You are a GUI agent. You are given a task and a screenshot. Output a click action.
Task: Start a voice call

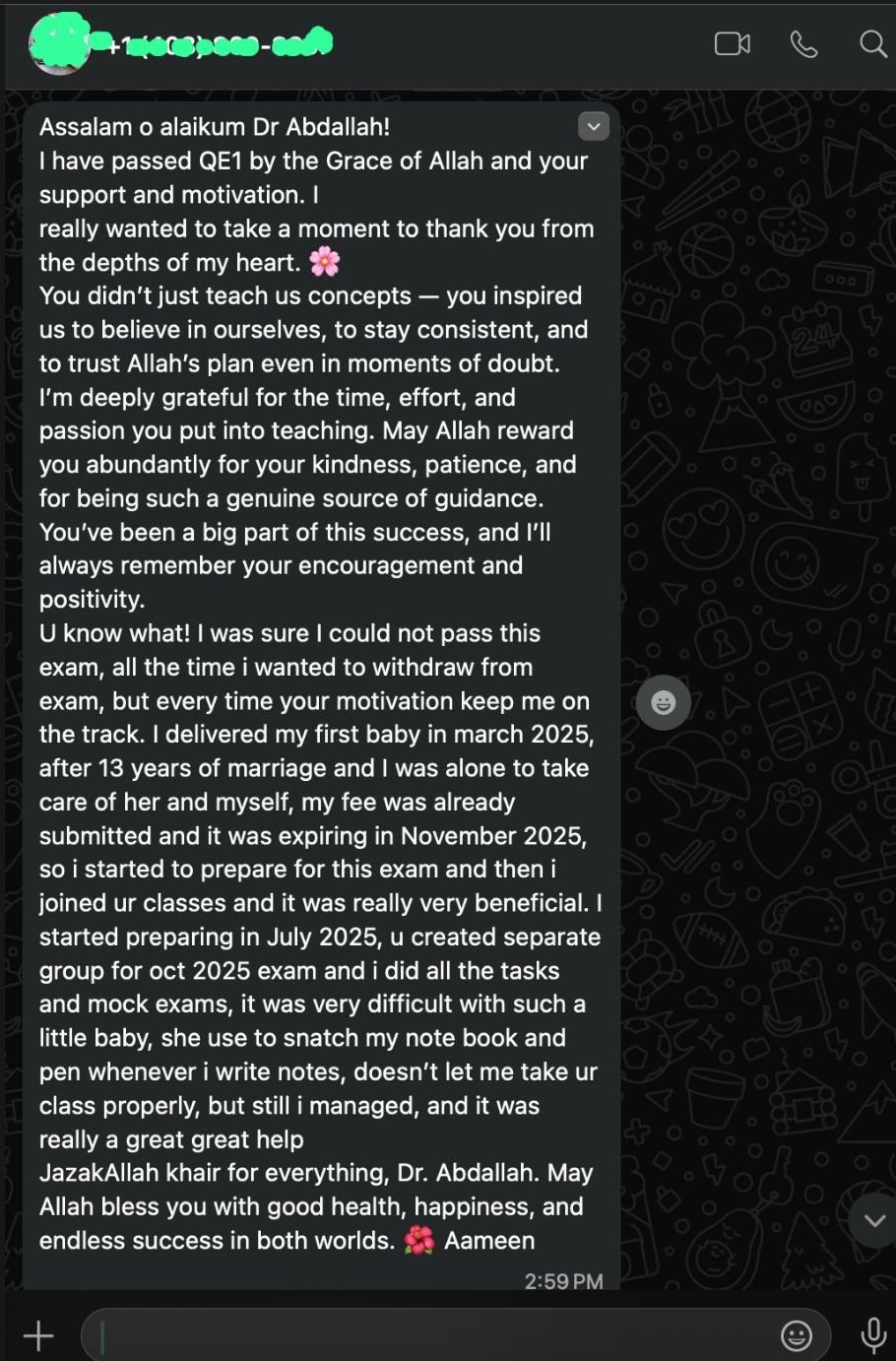pos(803,44)
